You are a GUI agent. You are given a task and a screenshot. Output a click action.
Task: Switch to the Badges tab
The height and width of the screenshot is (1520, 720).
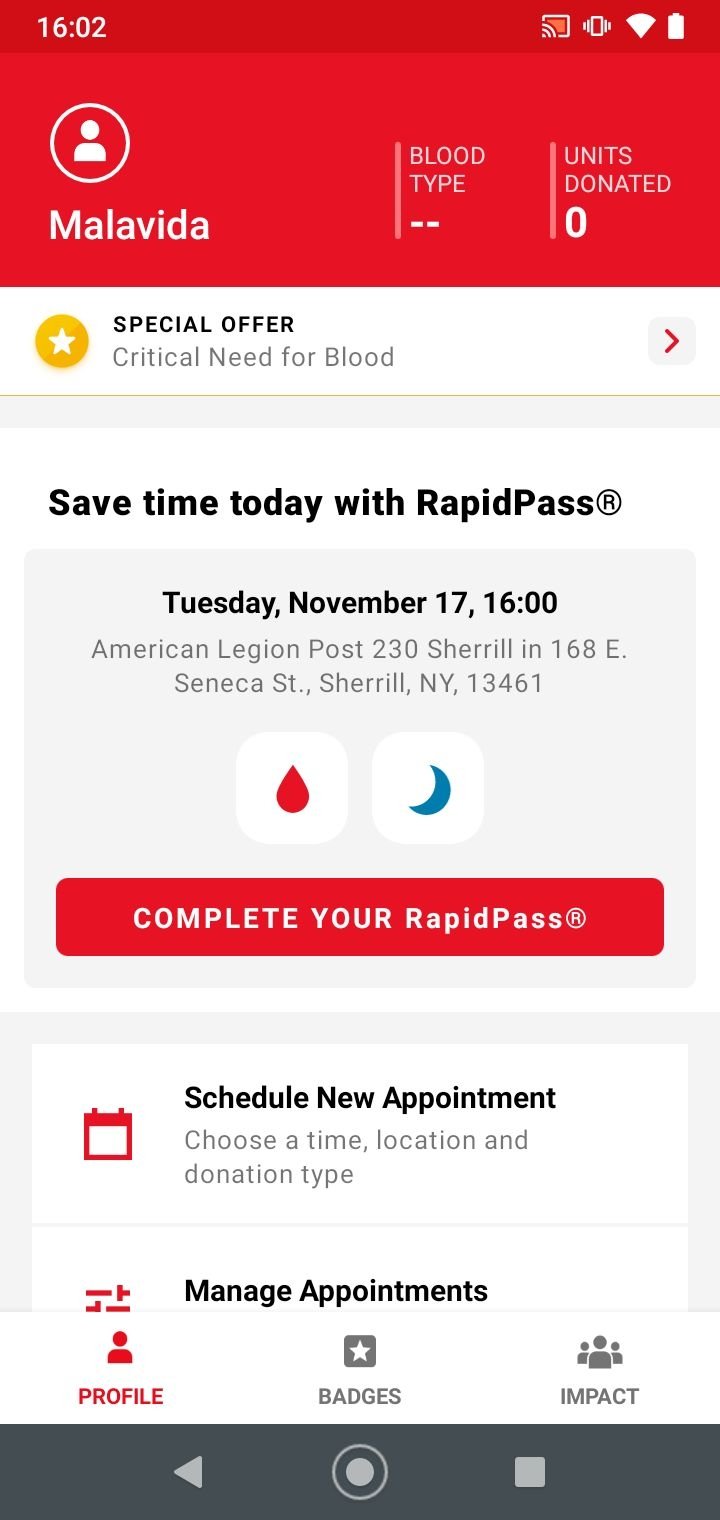pos(360,1368)
